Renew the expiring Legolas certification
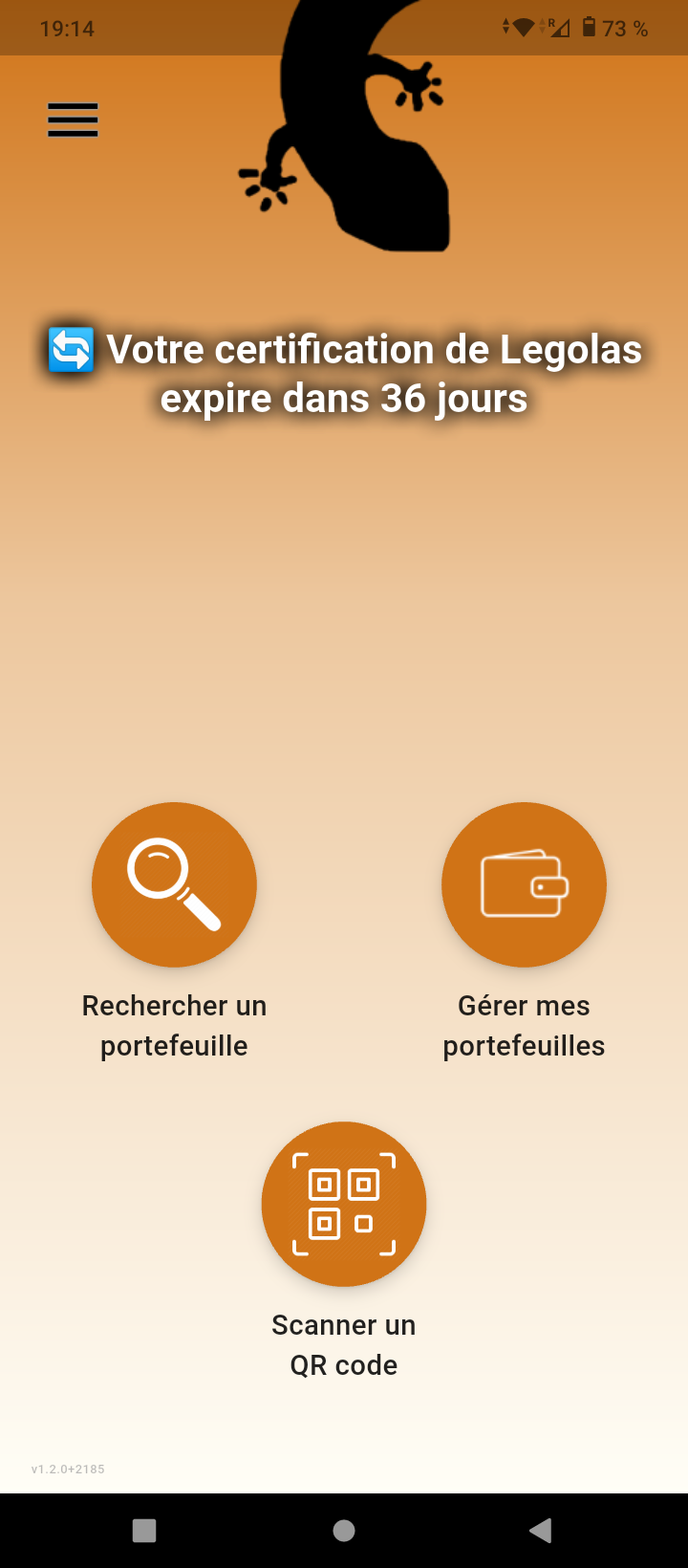Viewport: 688px width, 1568px height. (344, 374)
